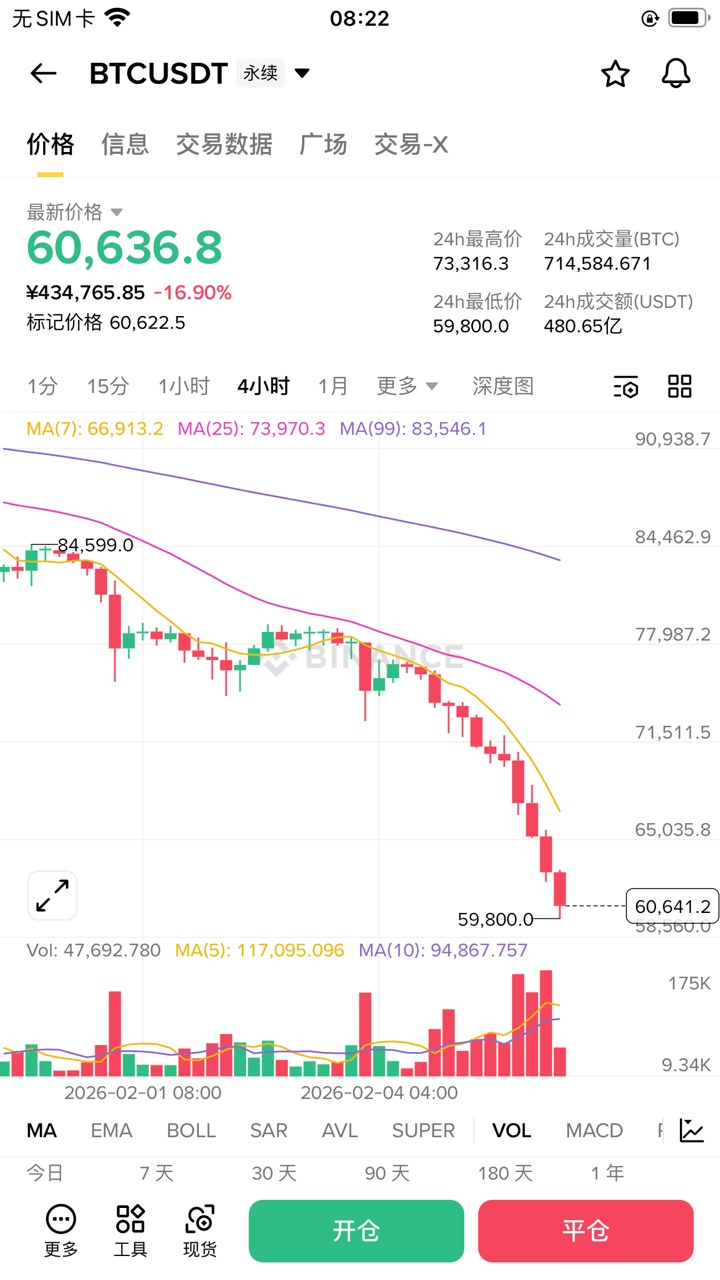
Task: Open the 广场 tab
Action: pyautogui.click(x=323, y=145)
